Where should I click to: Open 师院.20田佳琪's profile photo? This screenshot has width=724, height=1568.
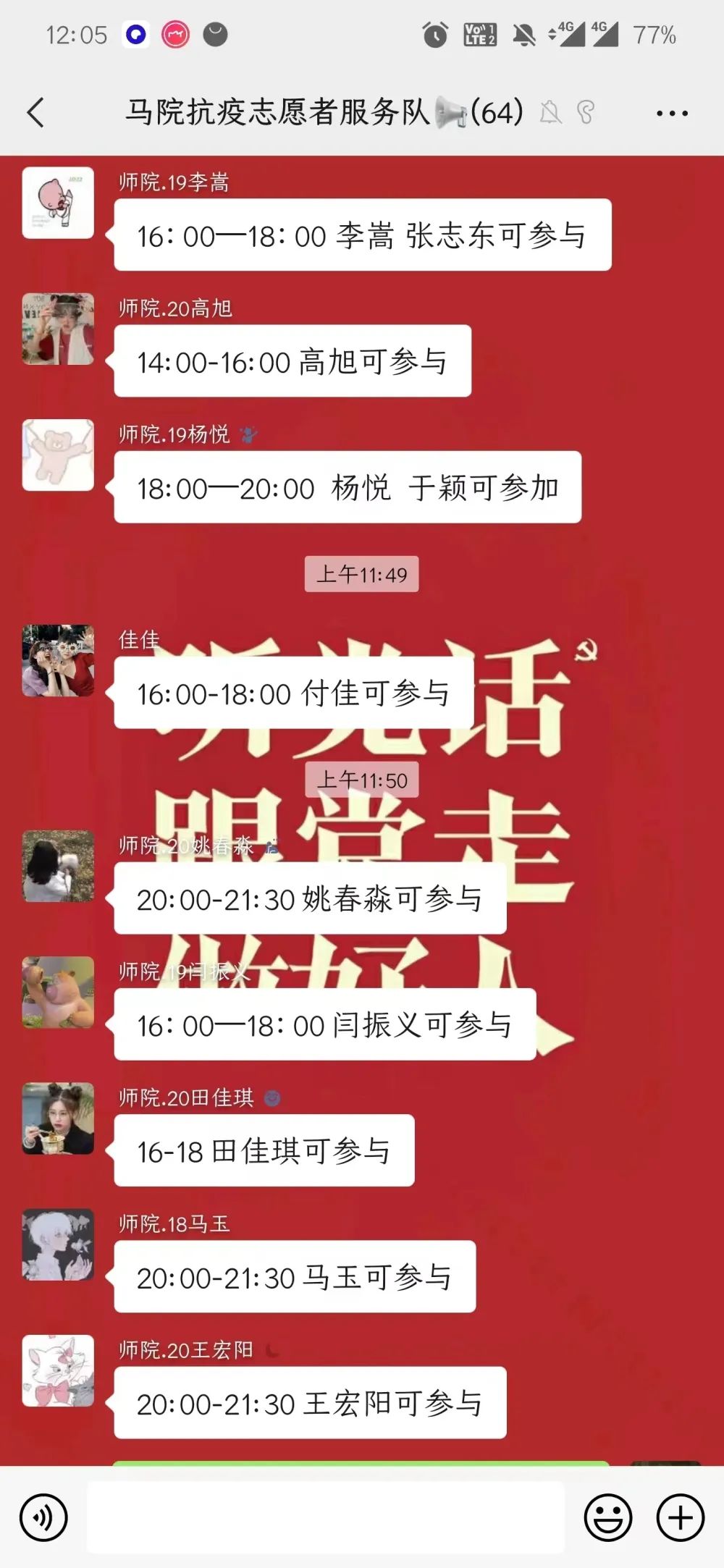coord(58,1118)
